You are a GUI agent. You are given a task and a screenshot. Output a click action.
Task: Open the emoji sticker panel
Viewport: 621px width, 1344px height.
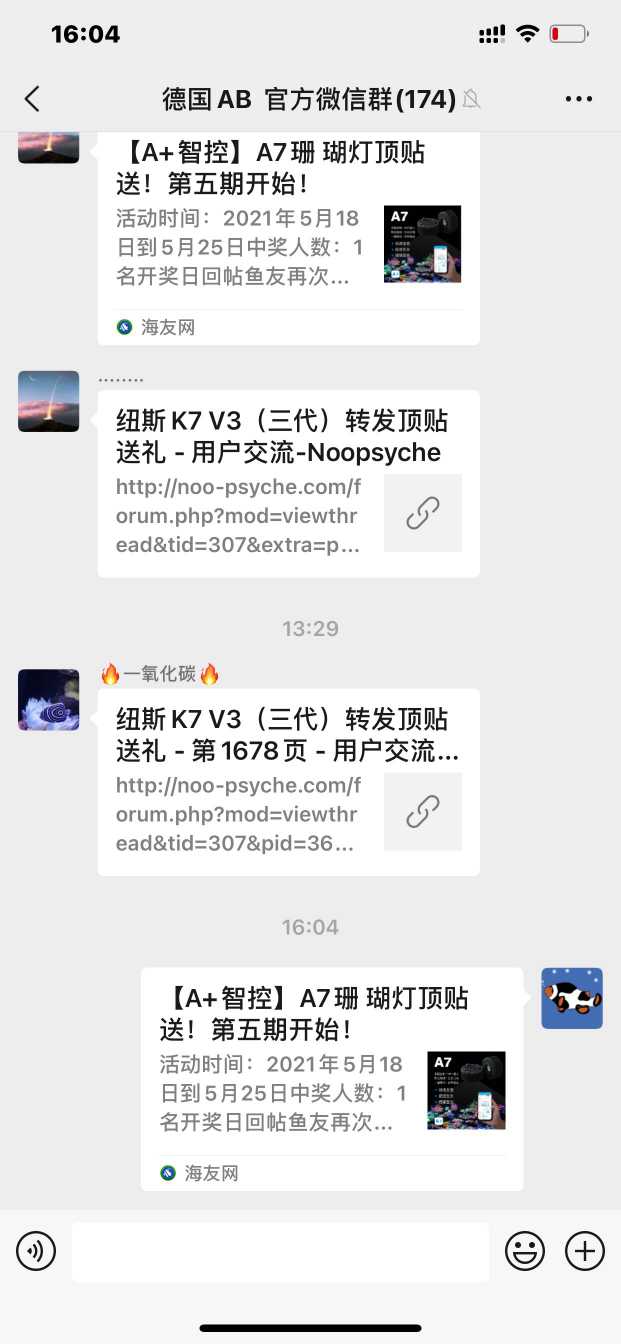[525, 1251]
